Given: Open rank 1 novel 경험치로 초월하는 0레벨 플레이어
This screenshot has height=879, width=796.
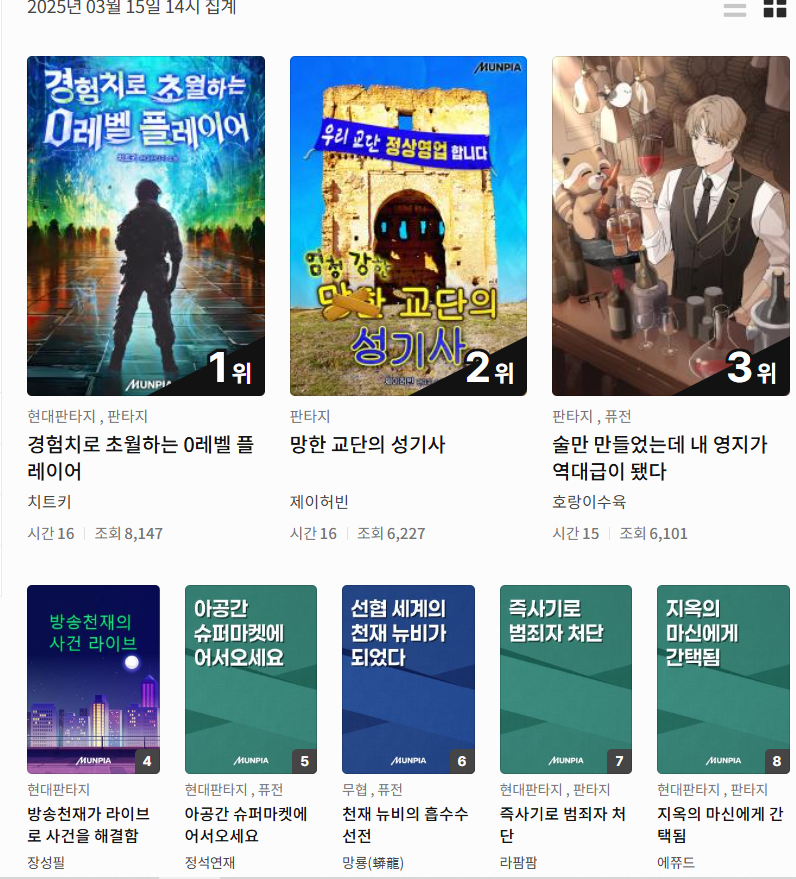Looking at the screenshot, I should tap(146, 226).
